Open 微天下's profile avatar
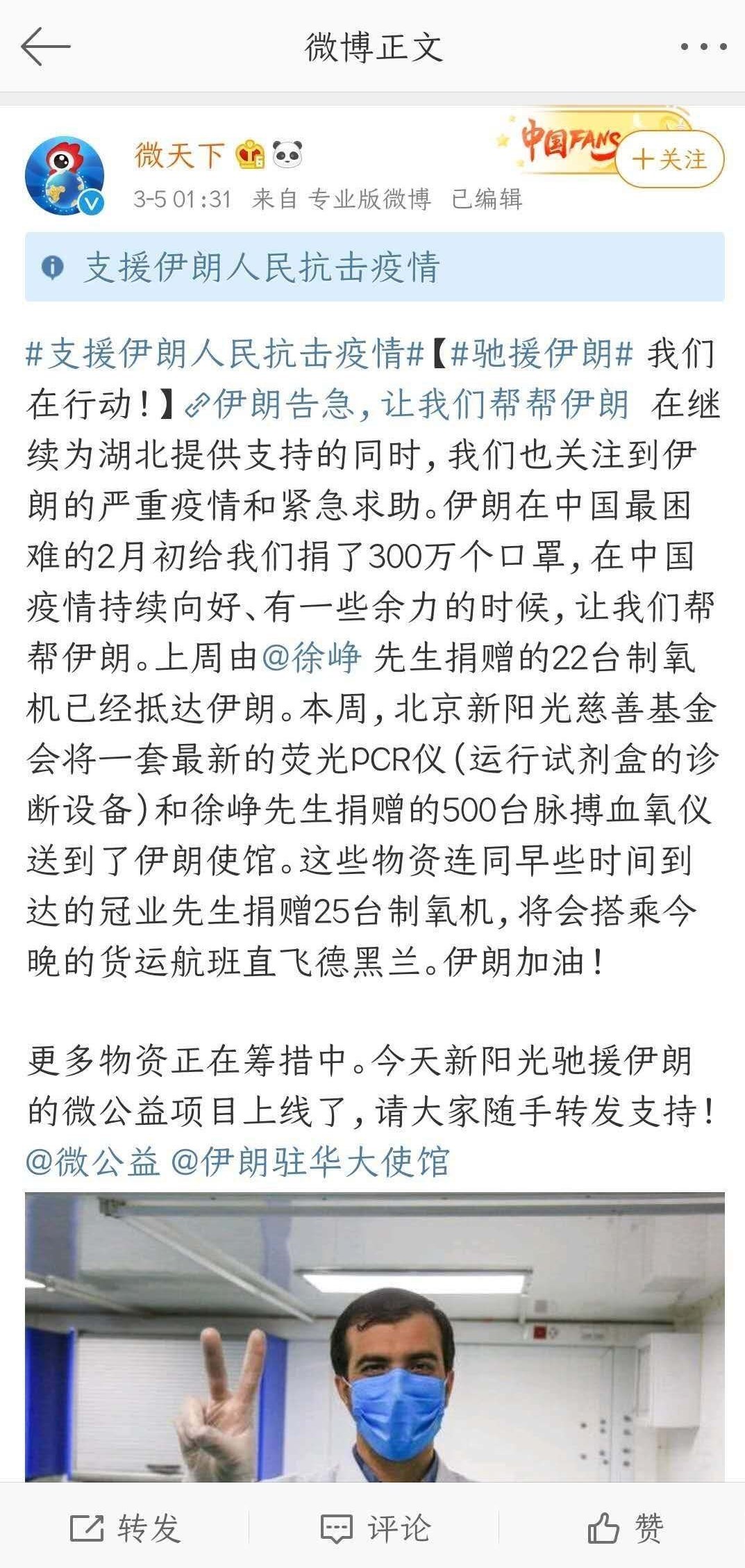 pyautogui.click(x=65, y=175)
